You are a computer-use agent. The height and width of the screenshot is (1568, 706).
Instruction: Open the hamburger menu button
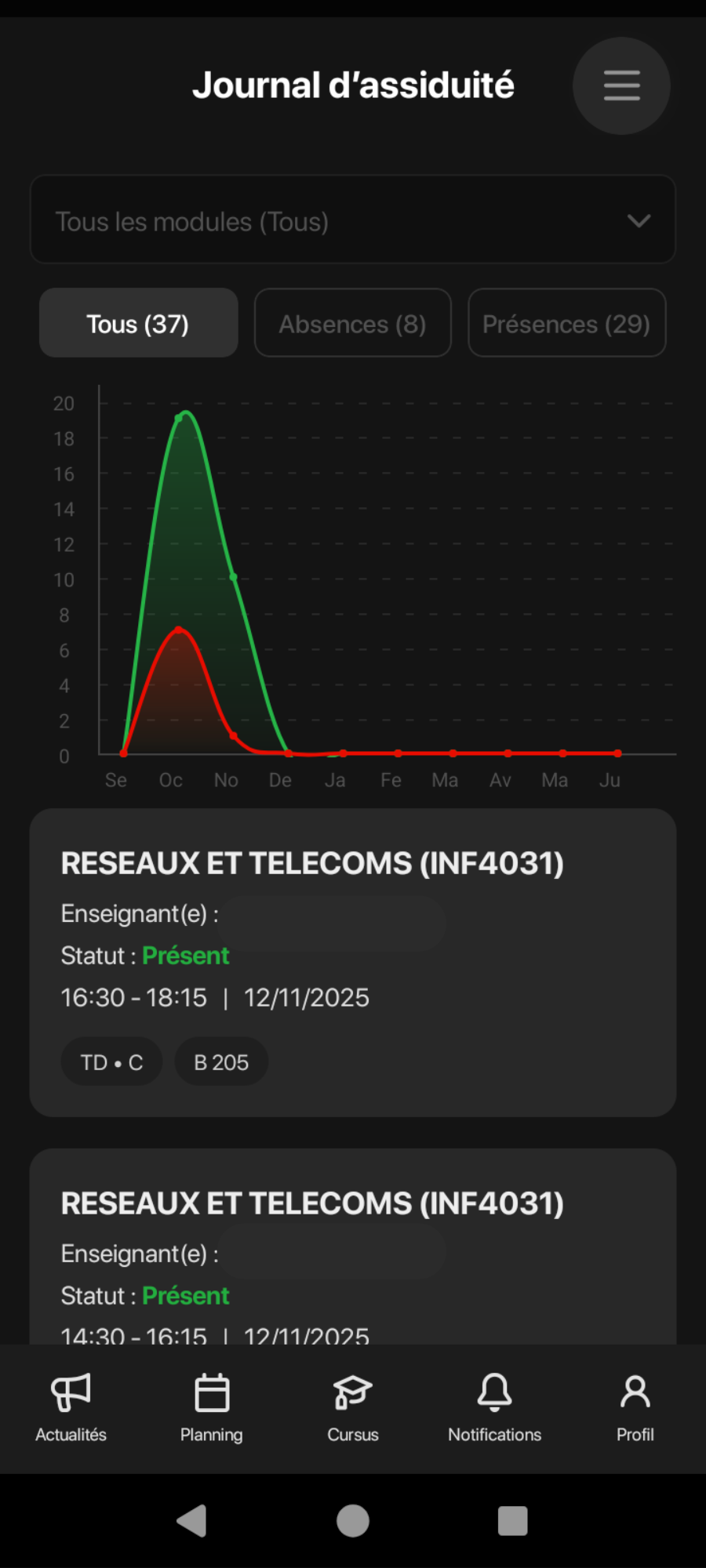(621, 85)
